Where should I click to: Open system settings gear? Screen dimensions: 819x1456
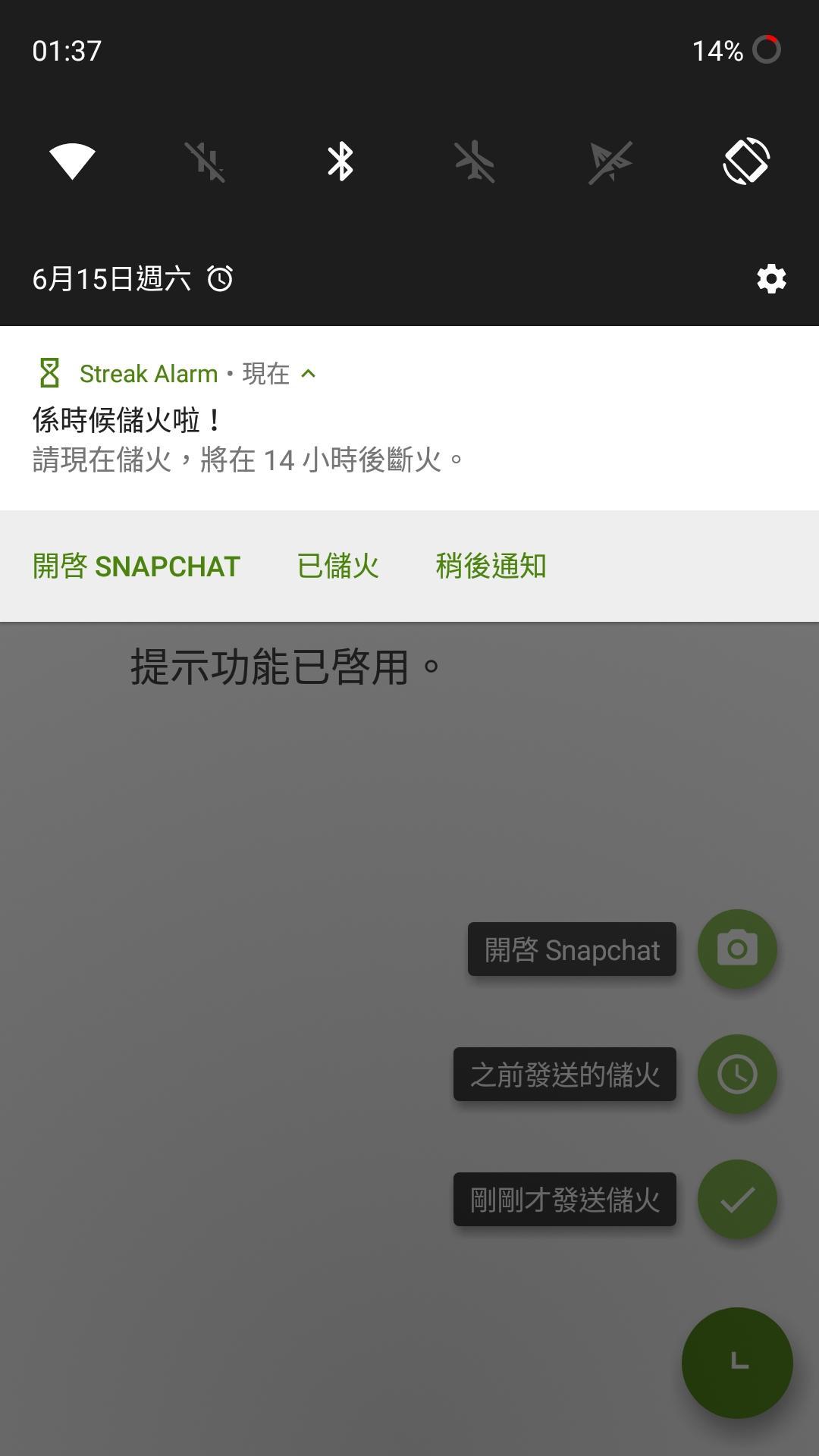[771, 279]
